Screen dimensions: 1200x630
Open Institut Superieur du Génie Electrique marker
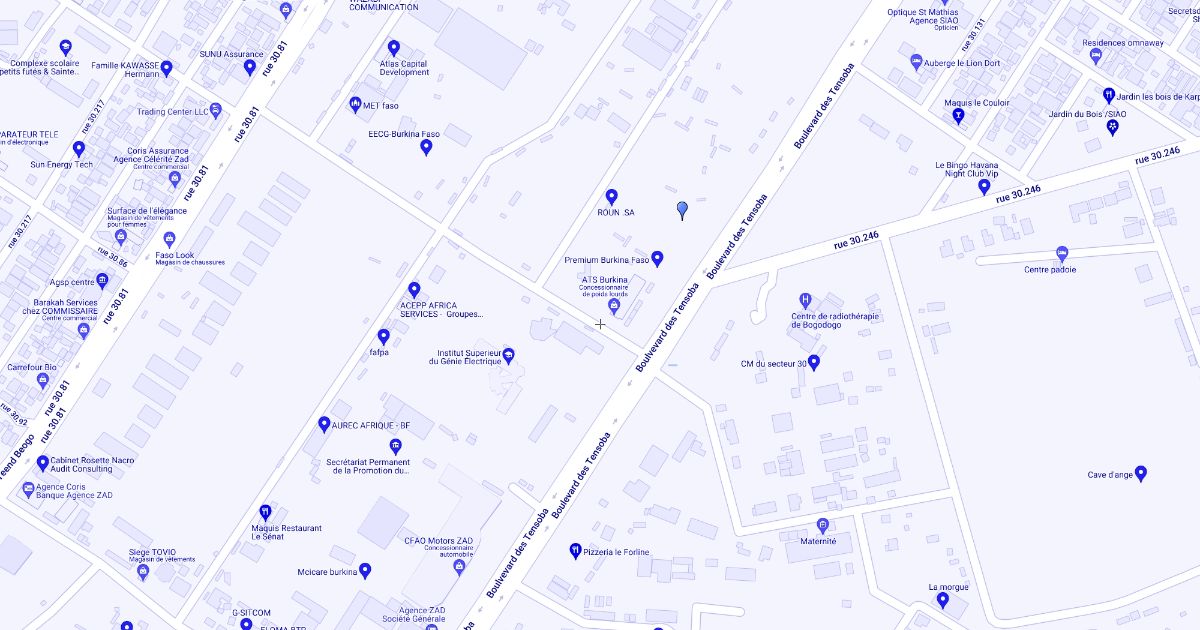coord(508,355)
